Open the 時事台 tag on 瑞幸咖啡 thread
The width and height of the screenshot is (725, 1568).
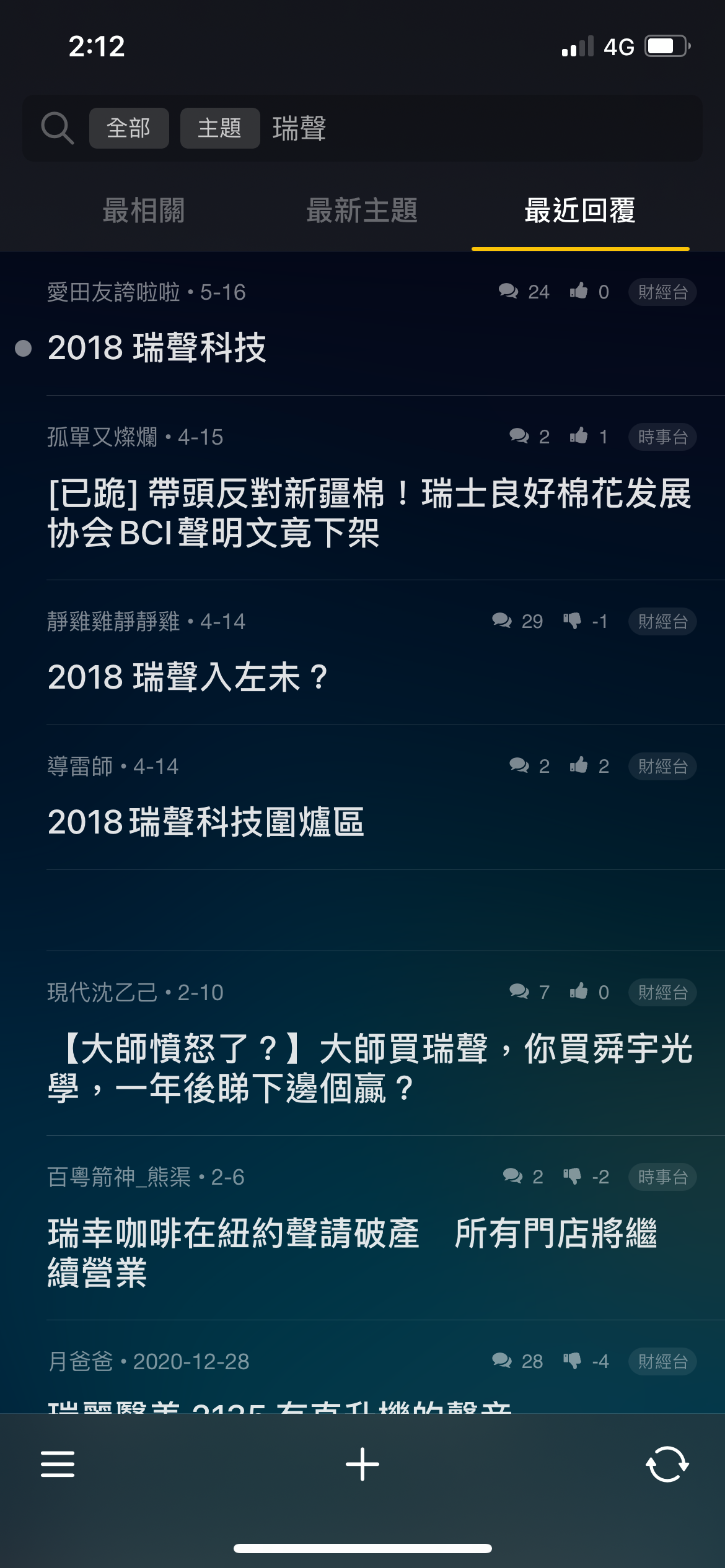(x=662, y=1177)
